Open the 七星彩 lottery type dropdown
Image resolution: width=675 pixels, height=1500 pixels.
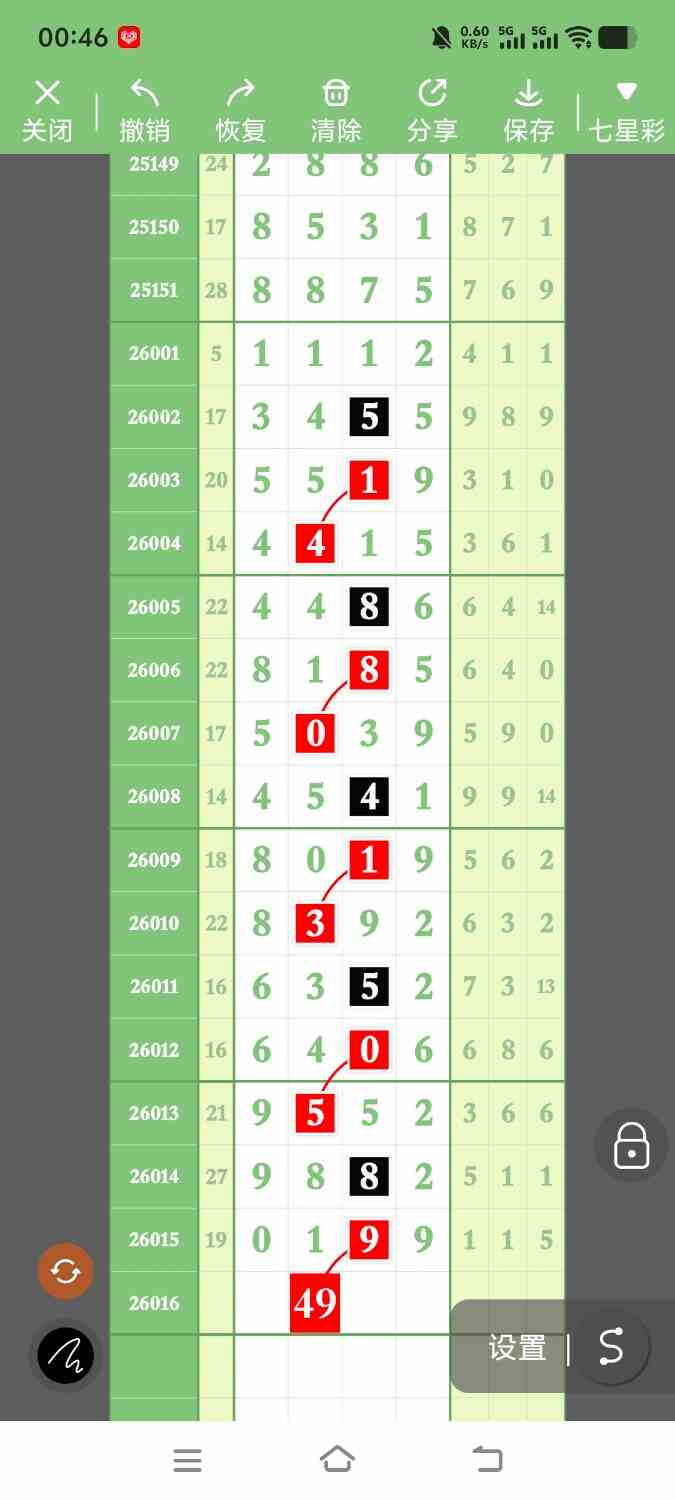point(627,112)
